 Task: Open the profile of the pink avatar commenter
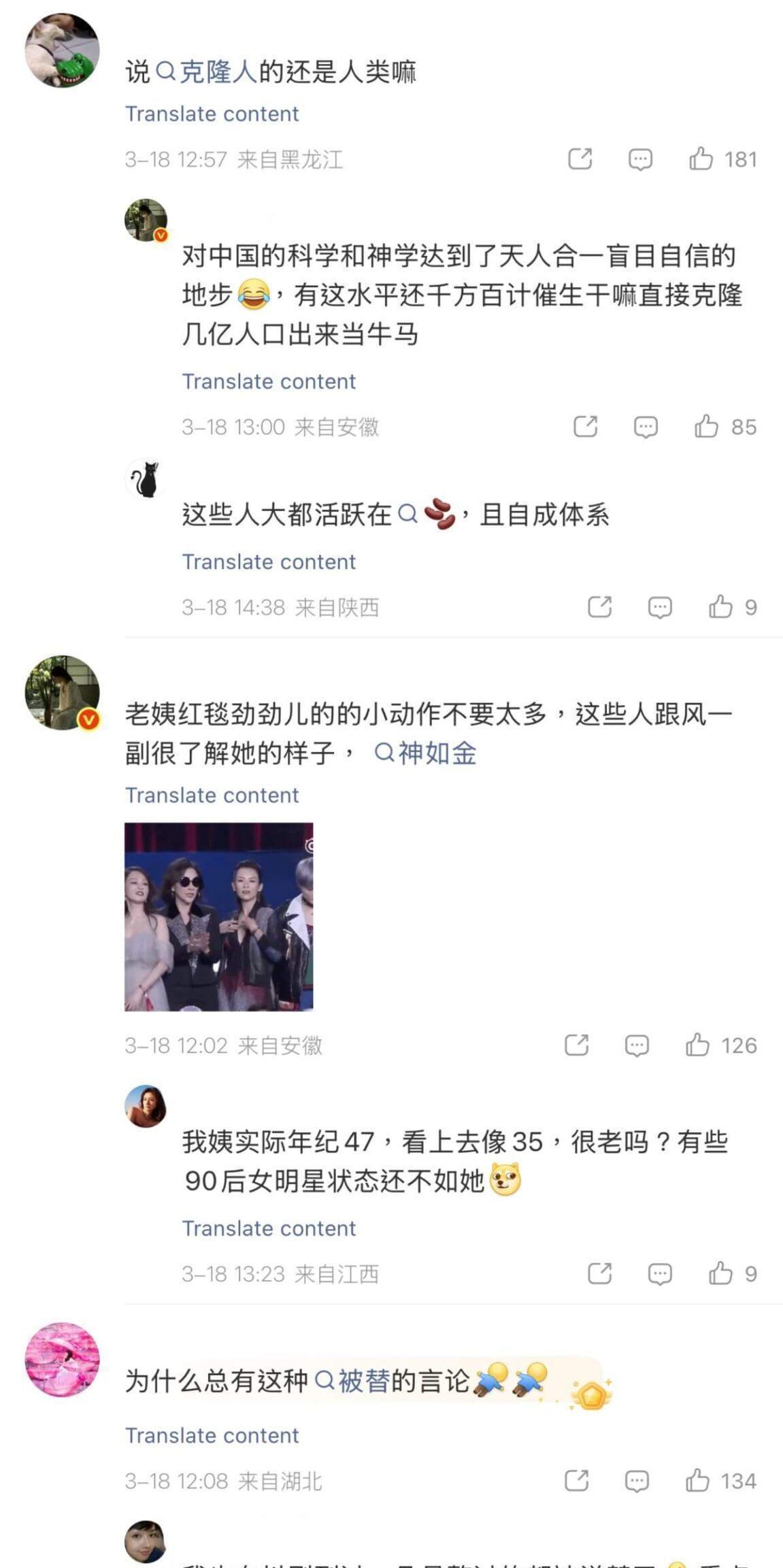62,1360
